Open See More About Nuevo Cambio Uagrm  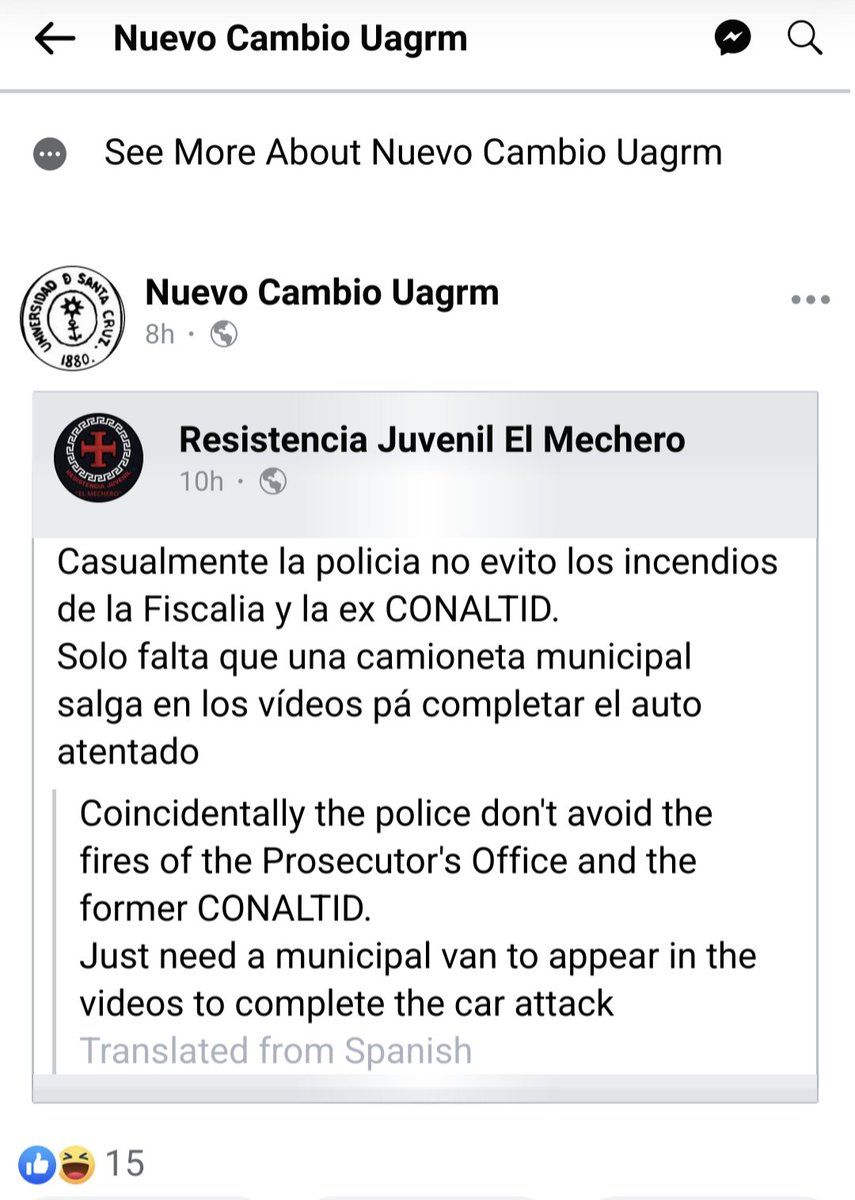(x=412, y=153)
